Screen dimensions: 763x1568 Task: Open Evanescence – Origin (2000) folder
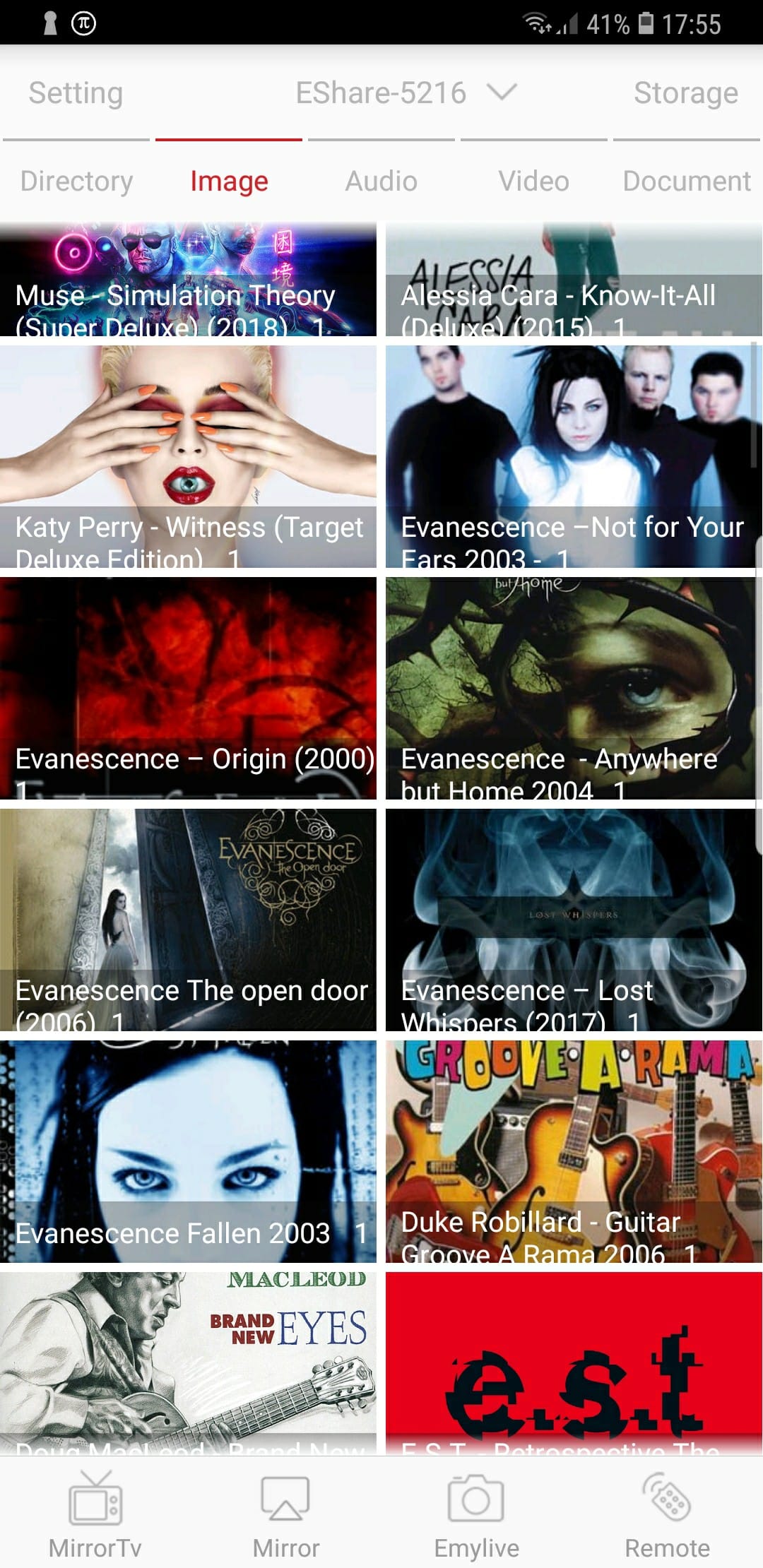click(x=188, y=688)
